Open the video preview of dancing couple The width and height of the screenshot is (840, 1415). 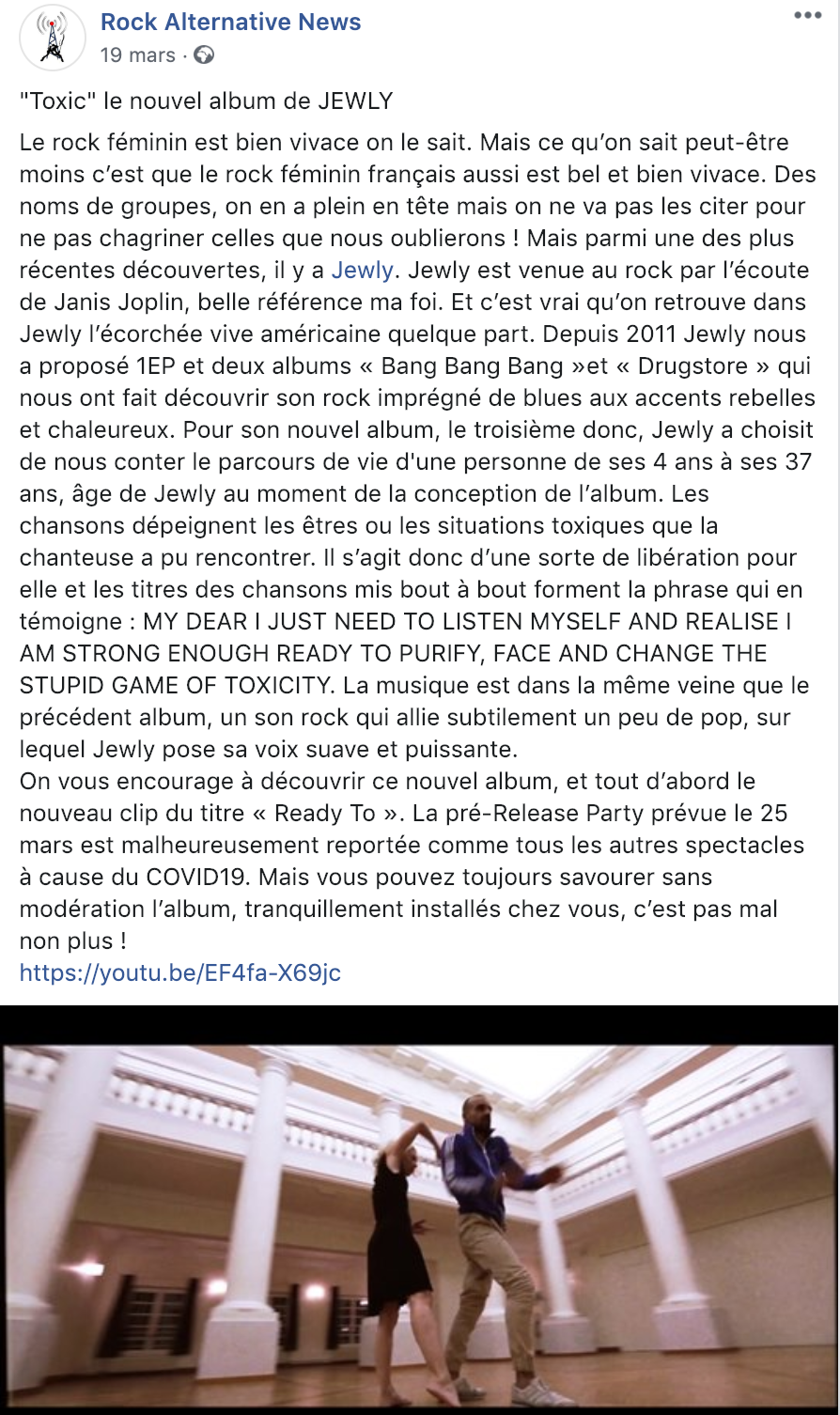coord(419,1210)
